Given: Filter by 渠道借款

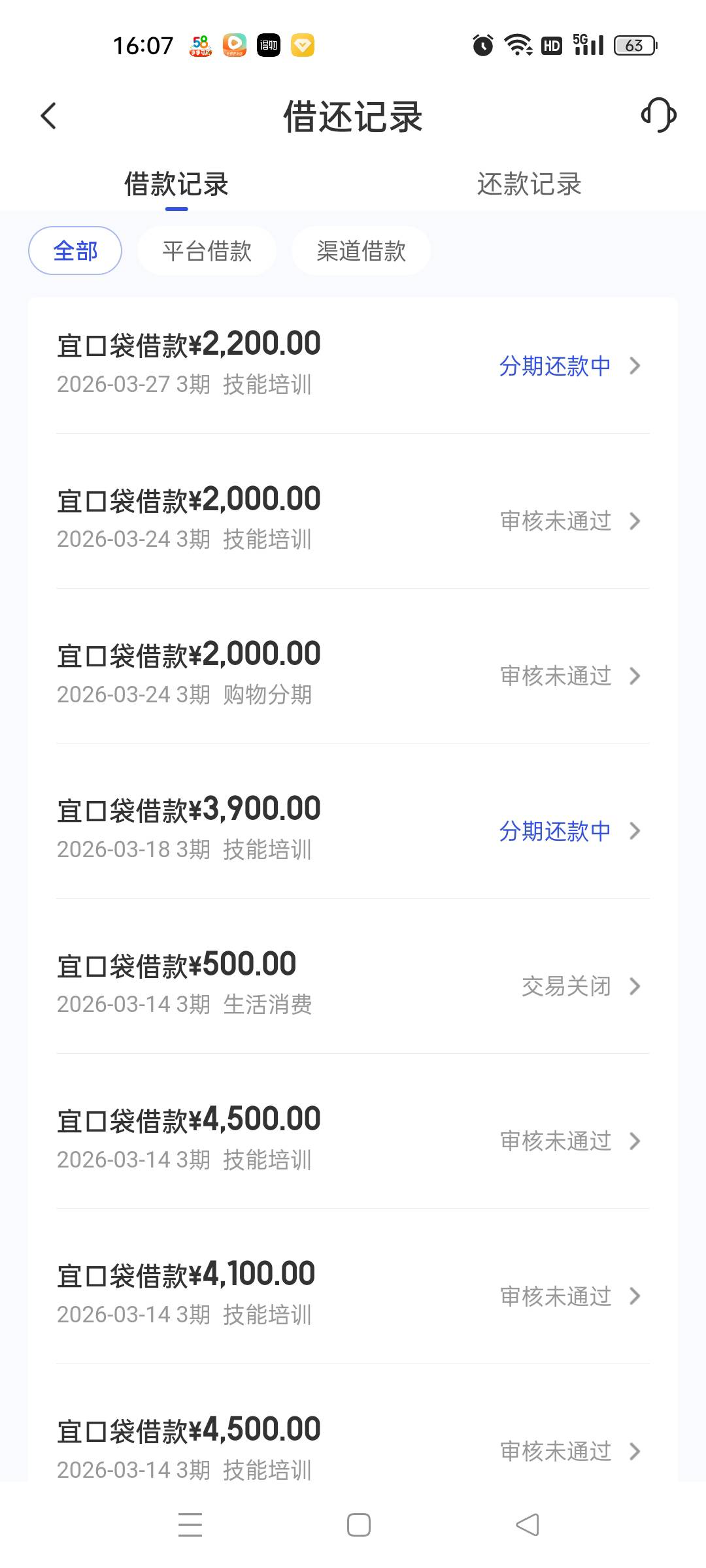Looking at the screenshot, I should click(361, 251).
